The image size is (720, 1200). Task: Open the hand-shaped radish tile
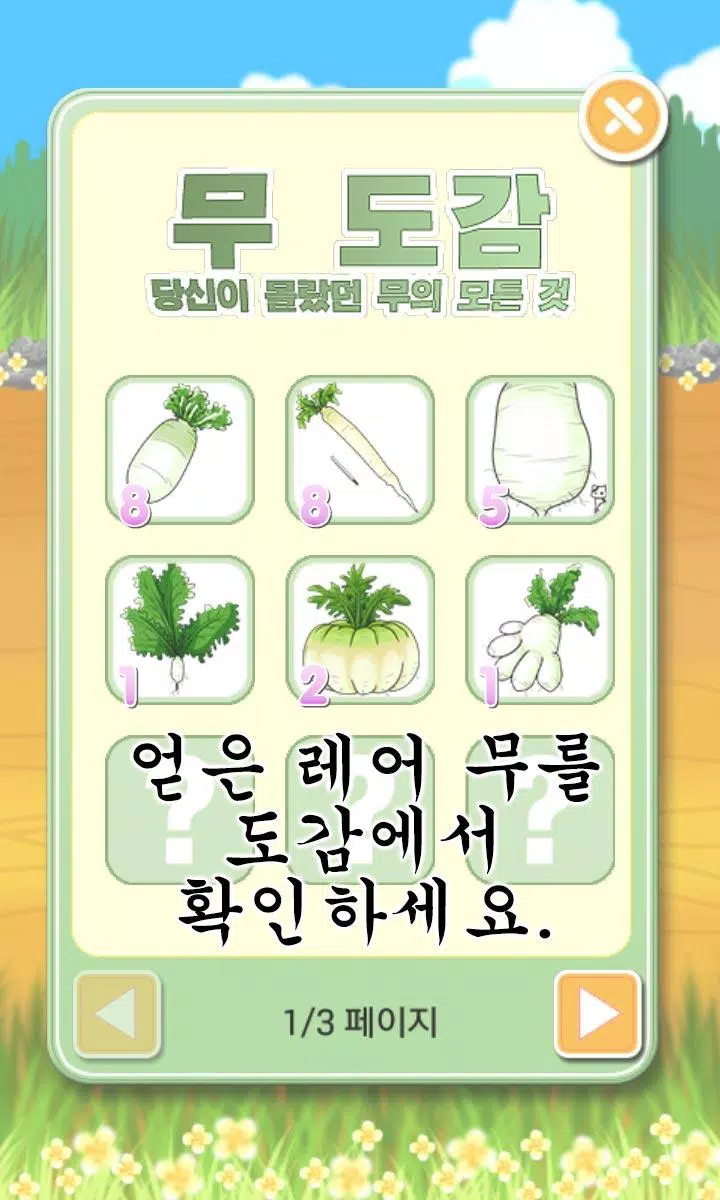coord(540,630)
